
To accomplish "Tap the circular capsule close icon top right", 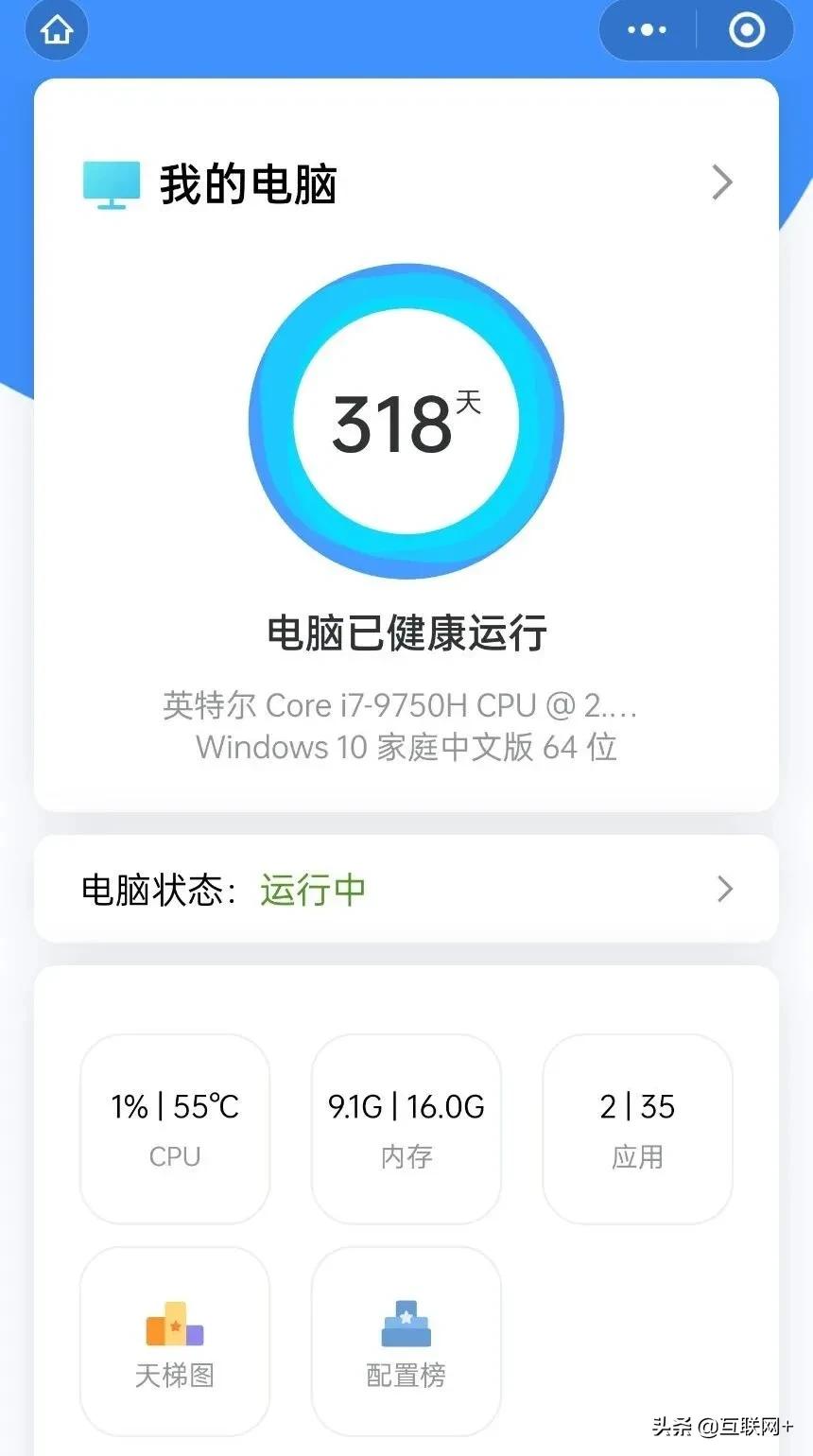I will [746, 29].
